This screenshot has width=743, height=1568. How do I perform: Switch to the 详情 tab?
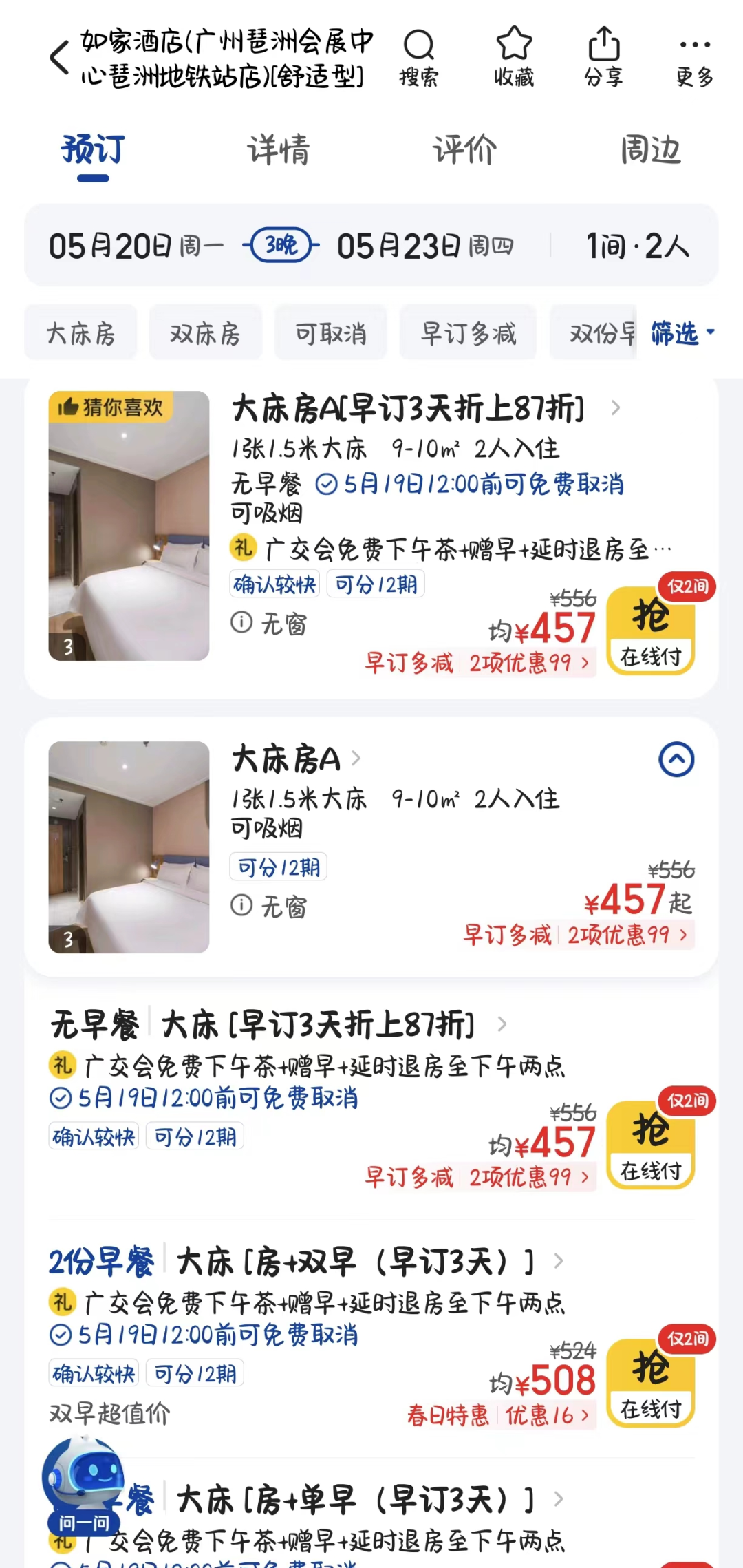click(x=279, y=150)
